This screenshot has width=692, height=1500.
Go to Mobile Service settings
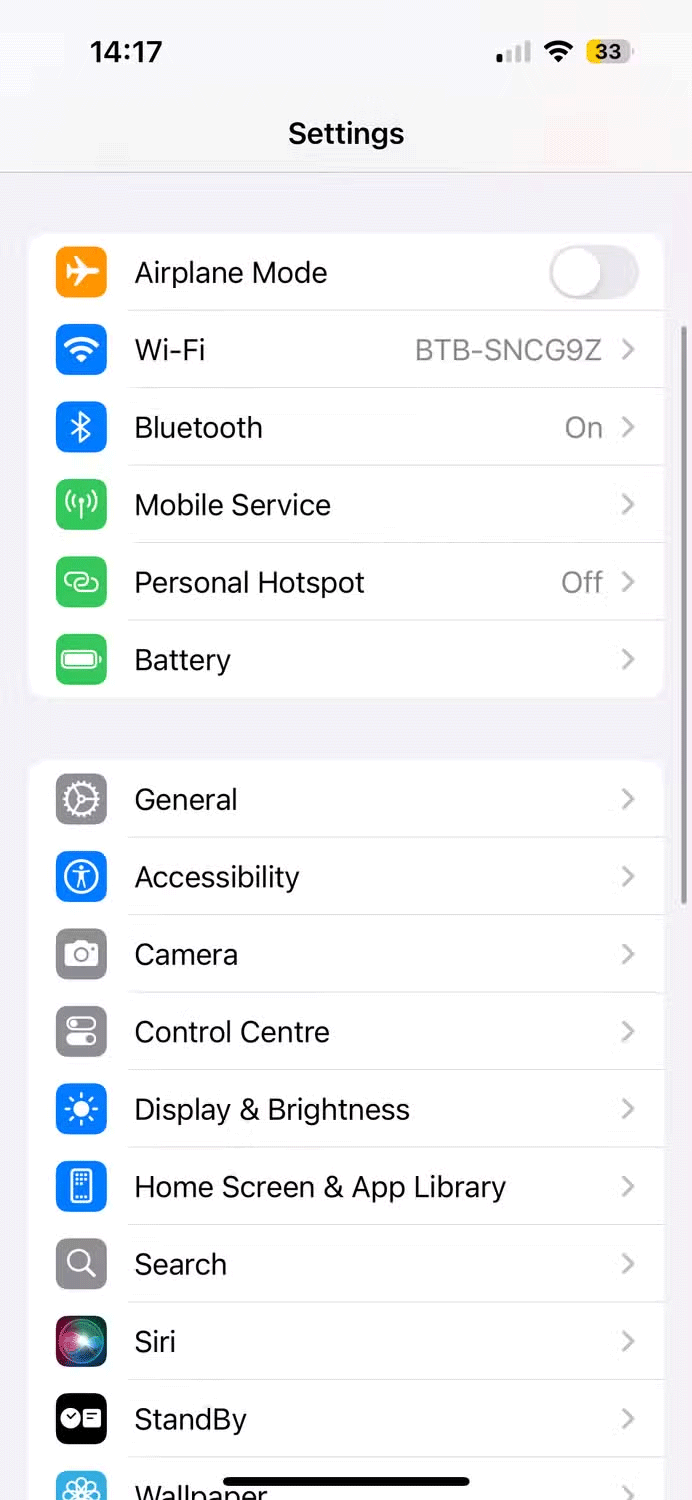tap(345, 505)
